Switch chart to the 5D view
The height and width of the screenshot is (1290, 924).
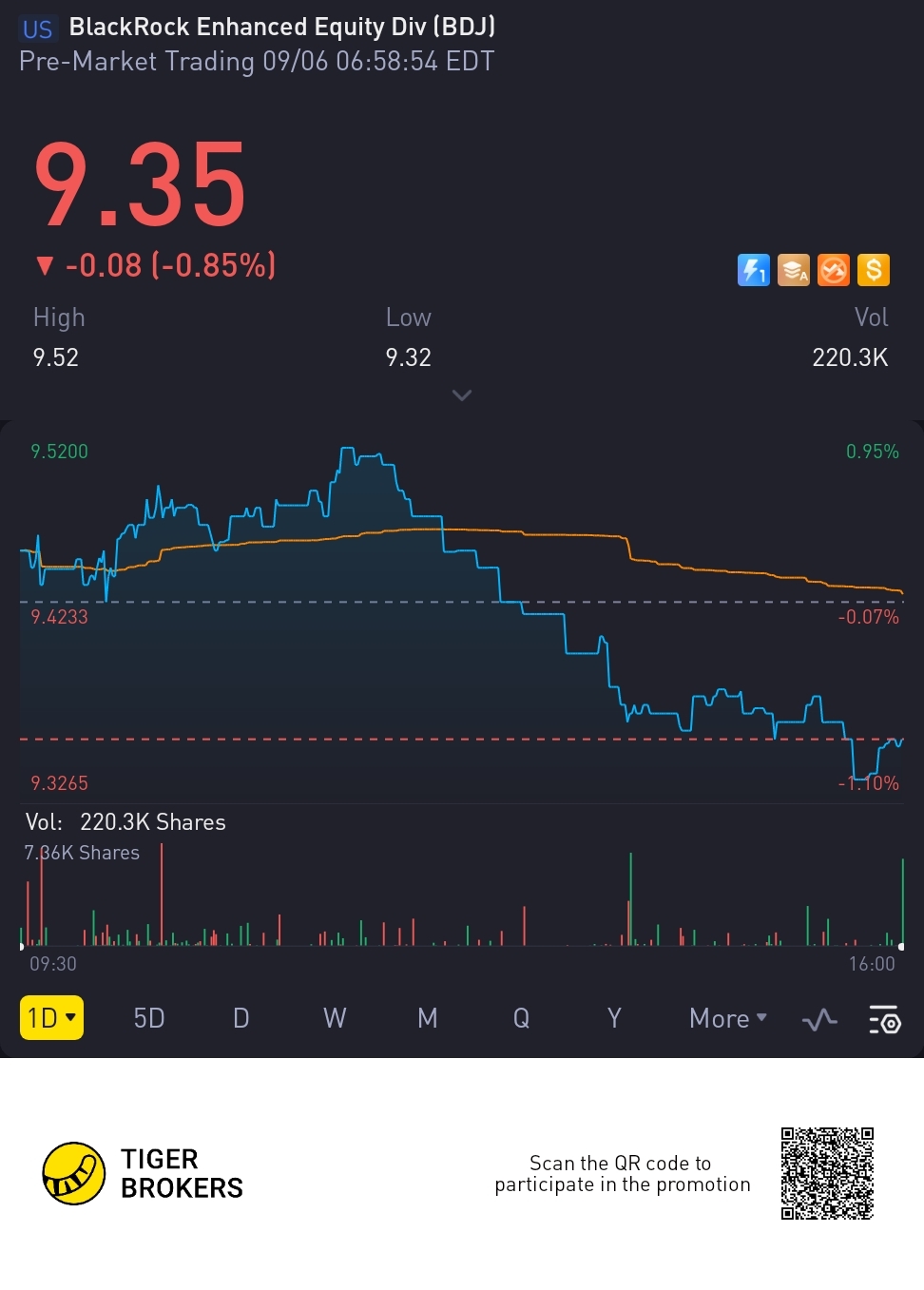[149, 1018]
